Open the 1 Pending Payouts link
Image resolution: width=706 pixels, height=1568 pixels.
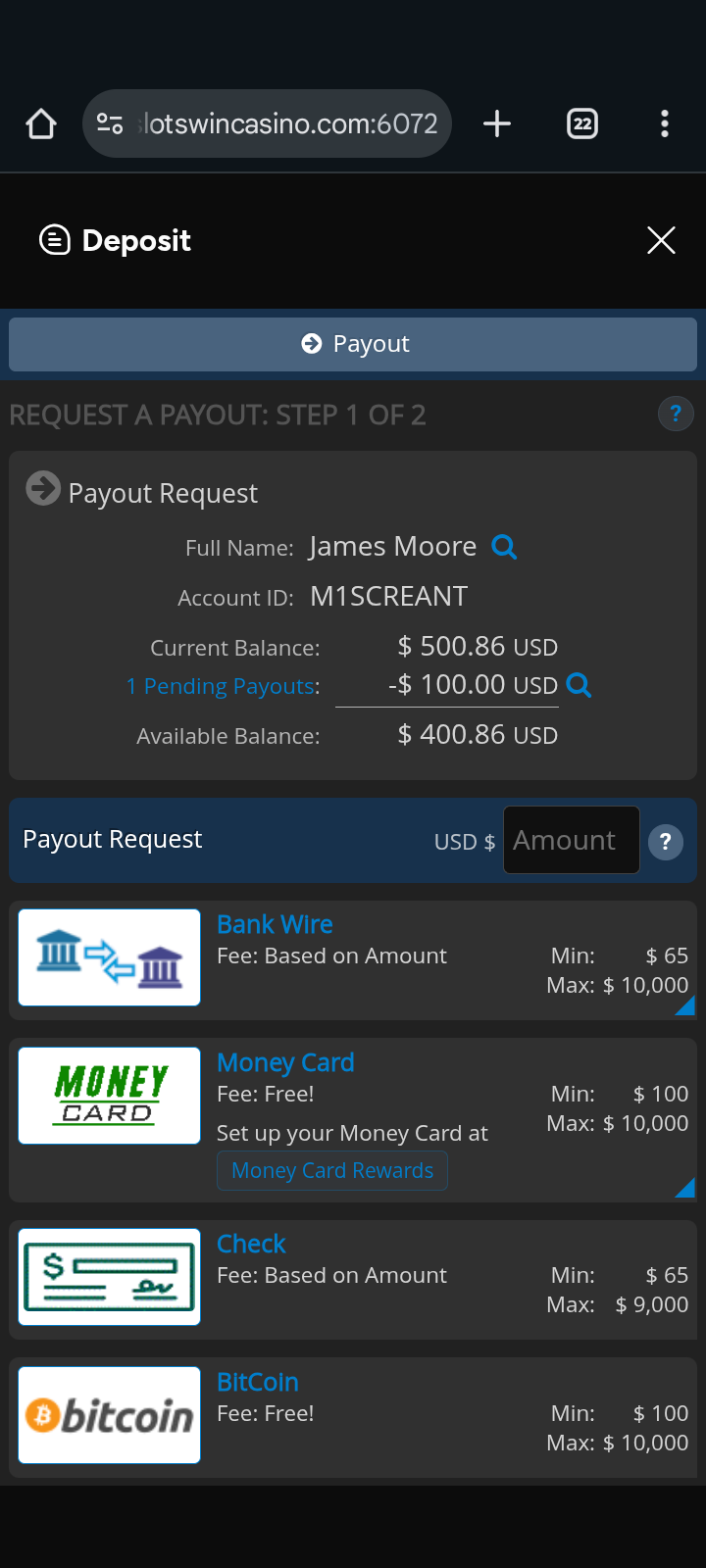pyautogui.click(x=221, y=686)
